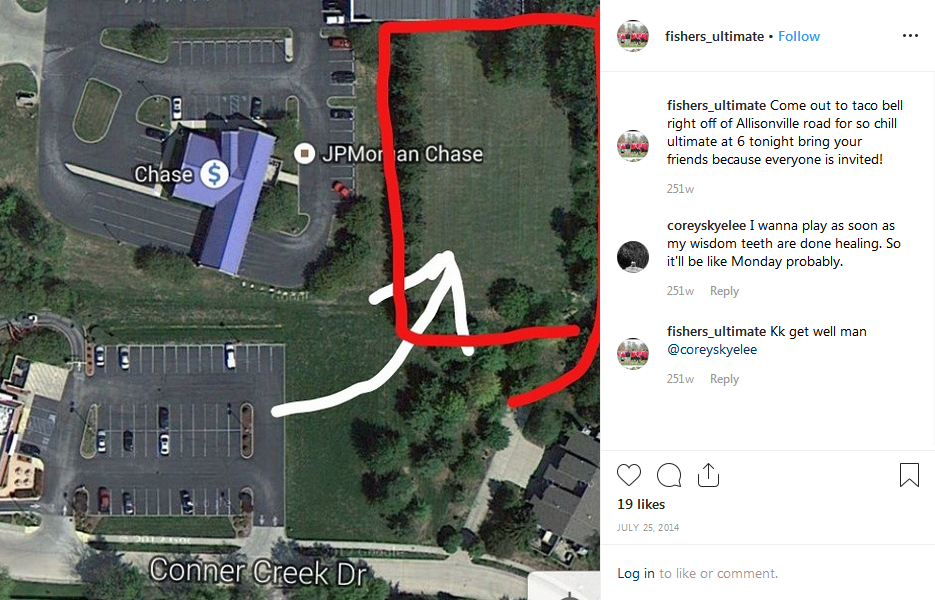Open coreyskyelee's avatar
This screenshot has width=935, height=600.
[633, 256]
